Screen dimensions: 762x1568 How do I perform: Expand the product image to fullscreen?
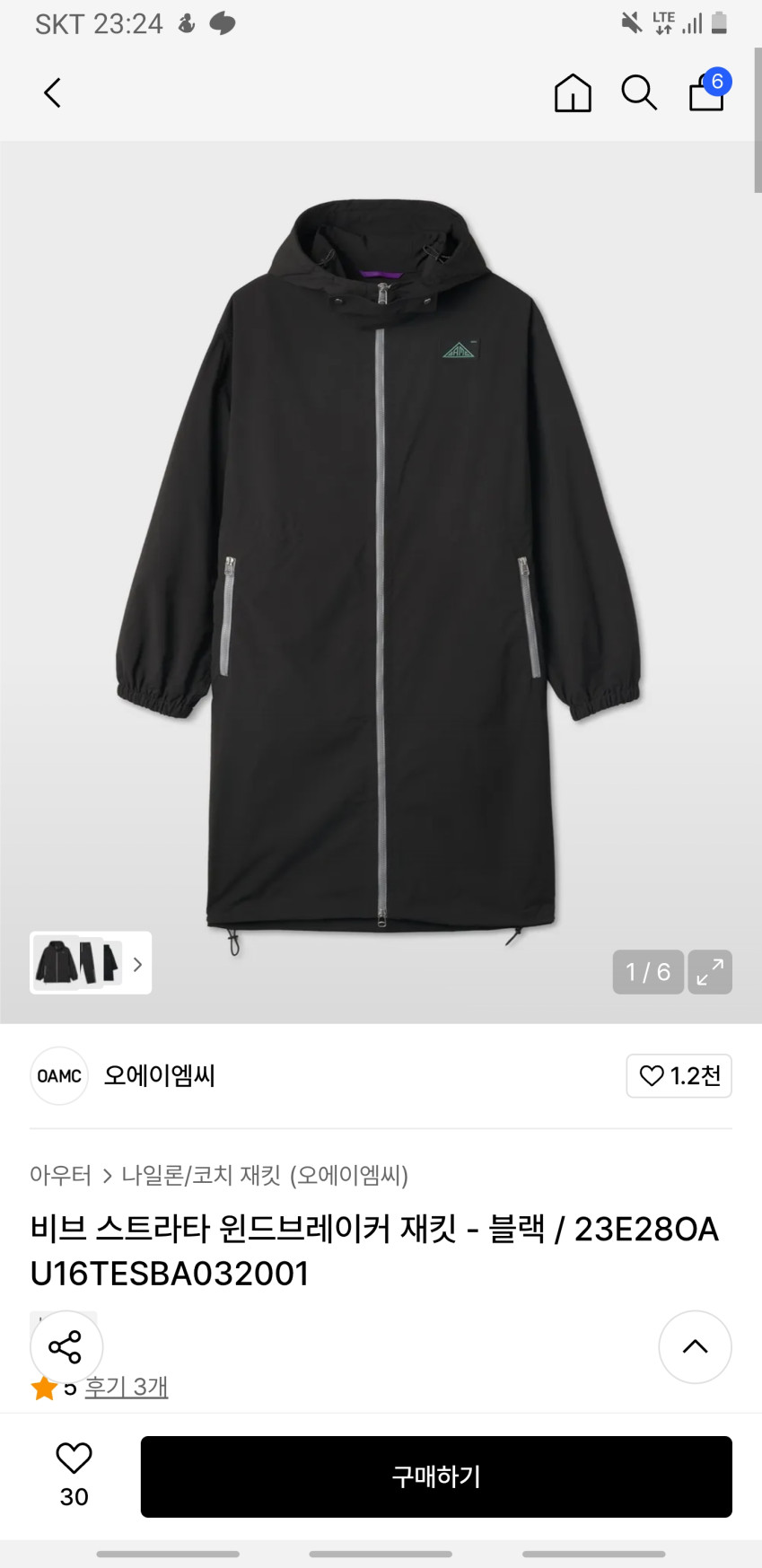coord(710,972)
